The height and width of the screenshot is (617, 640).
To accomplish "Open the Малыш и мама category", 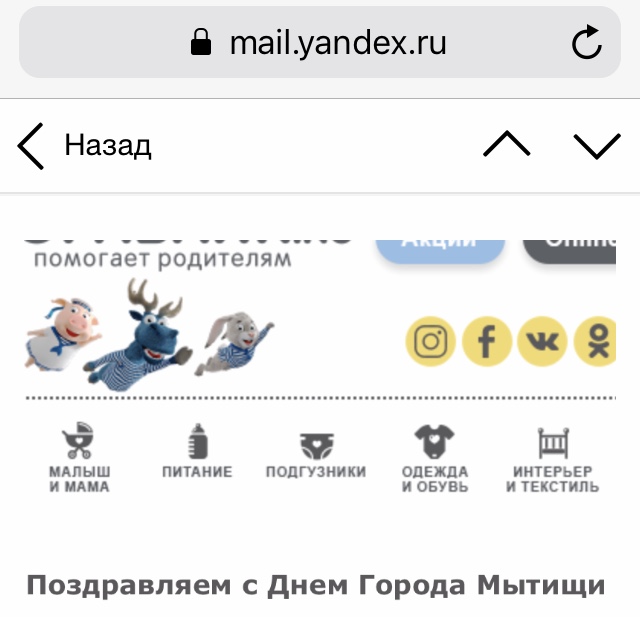I will pyautogui.click(x=79, y=459).
